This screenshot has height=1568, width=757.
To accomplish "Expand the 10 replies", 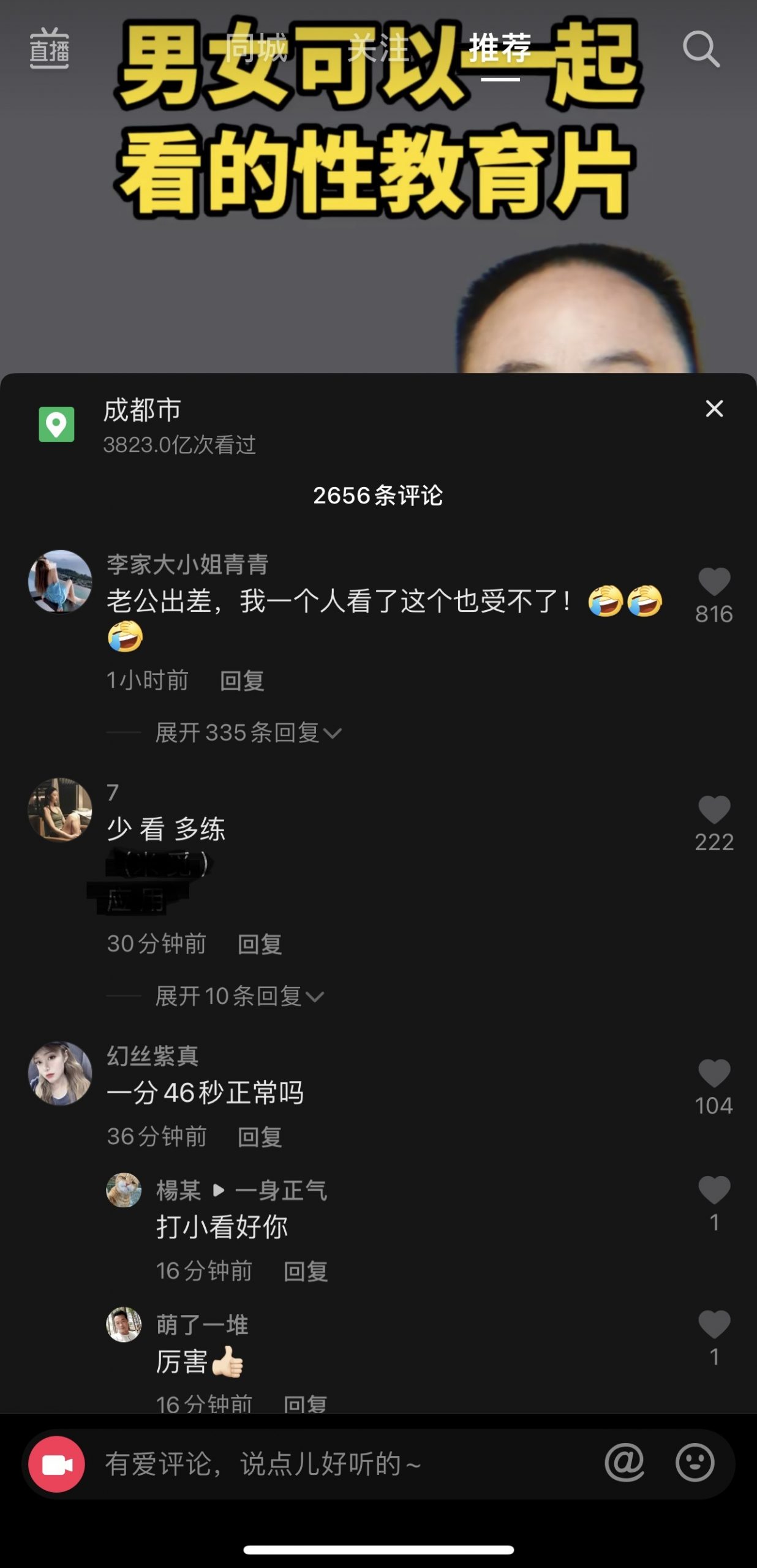I will [x=239, y=997].
